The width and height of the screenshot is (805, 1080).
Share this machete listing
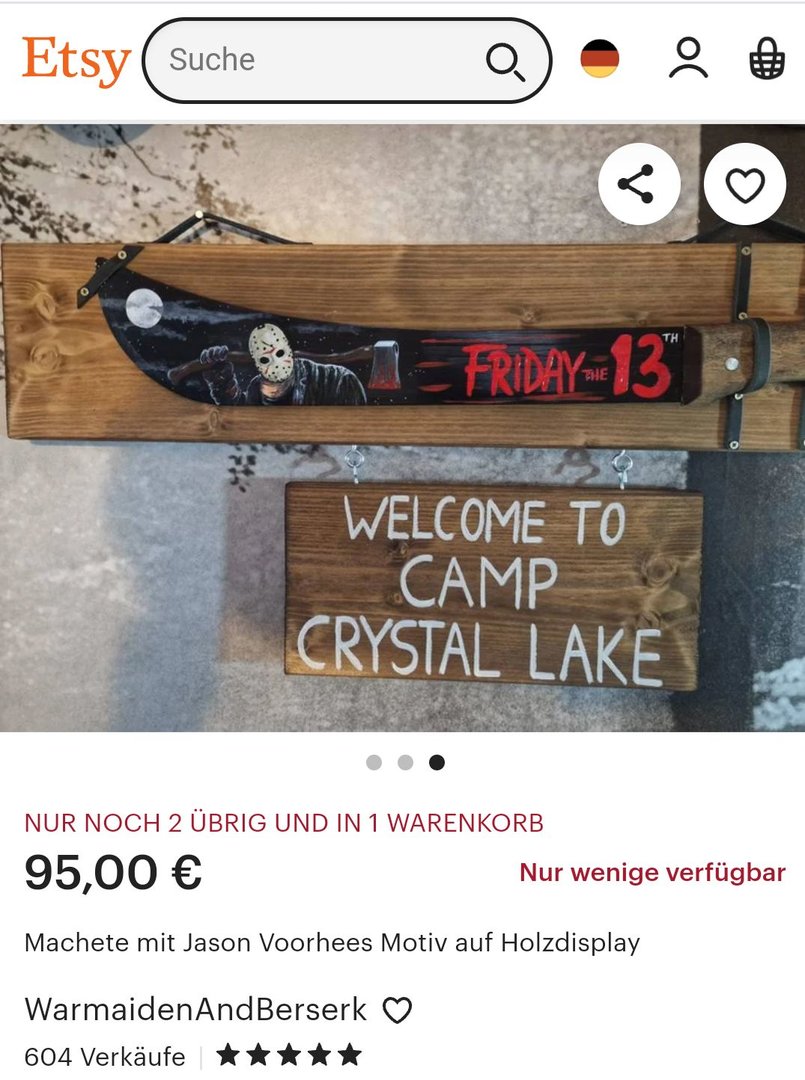[x=638, y=184]
